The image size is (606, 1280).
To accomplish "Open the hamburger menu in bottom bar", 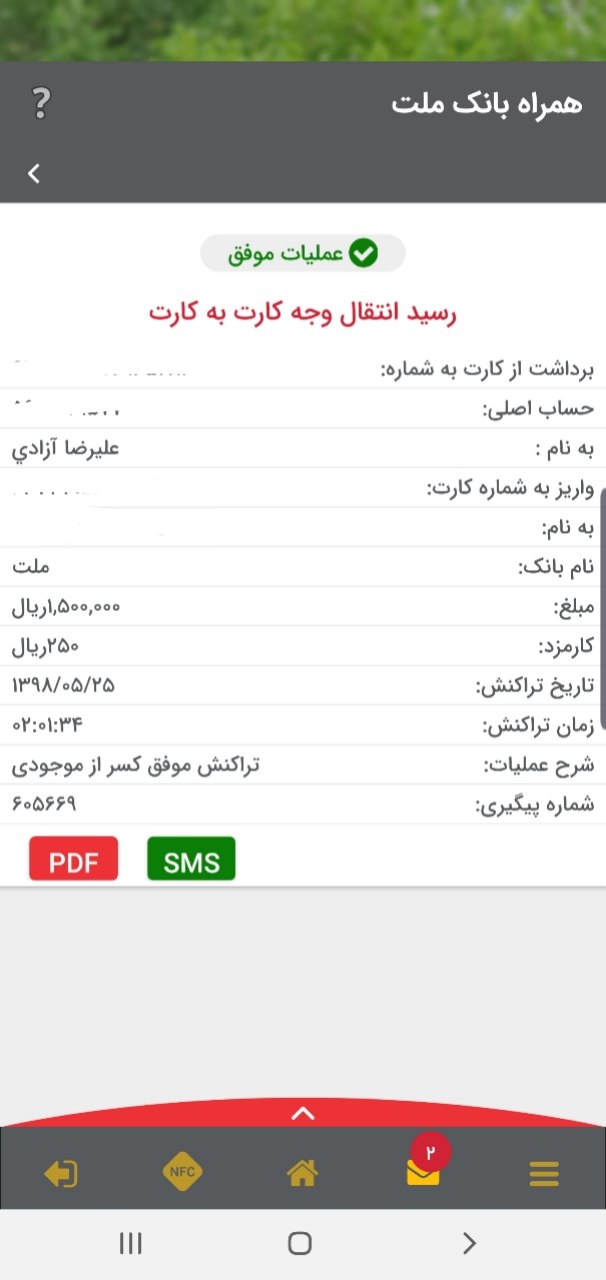I will click(x=544, y=1172).
